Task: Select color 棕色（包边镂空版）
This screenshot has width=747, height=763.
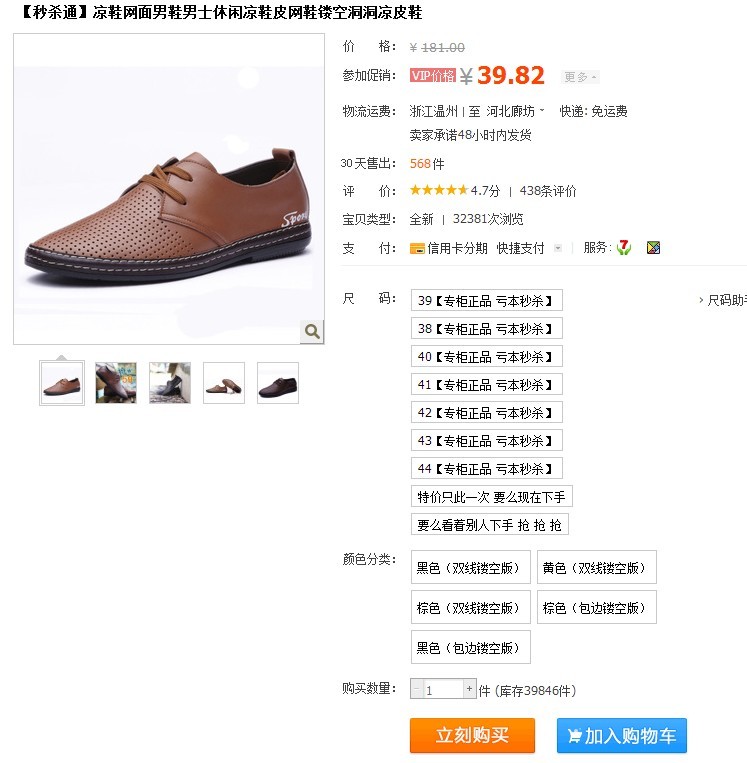Action: pyautogui.click(x=596, y=608)
